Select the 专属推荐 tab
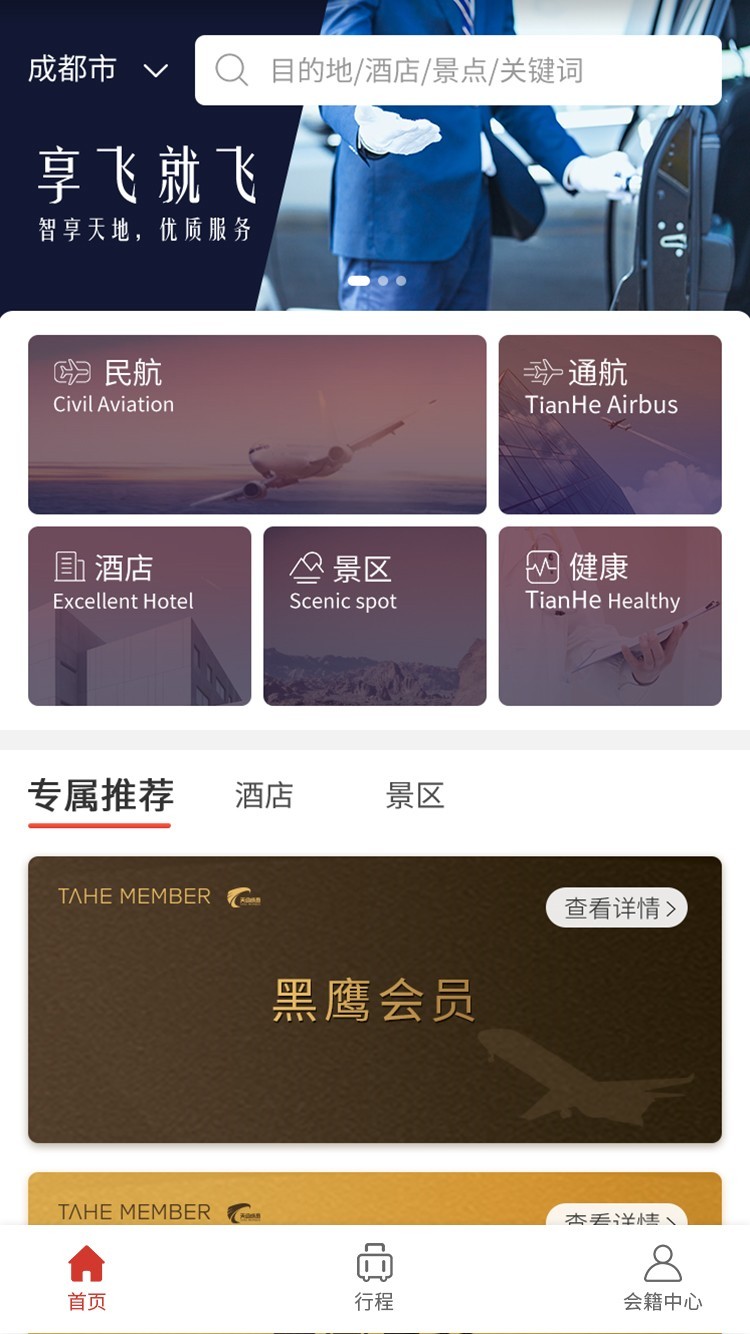Screen dimensions: 750x1334 [x=100, y=796]
